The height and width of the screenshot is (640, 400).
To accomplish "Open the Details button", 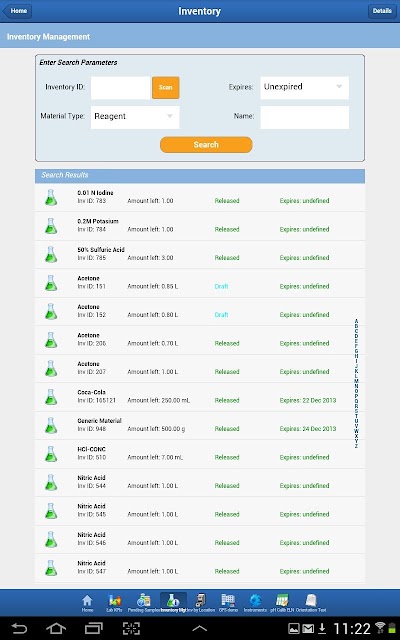I will (382, 11).
